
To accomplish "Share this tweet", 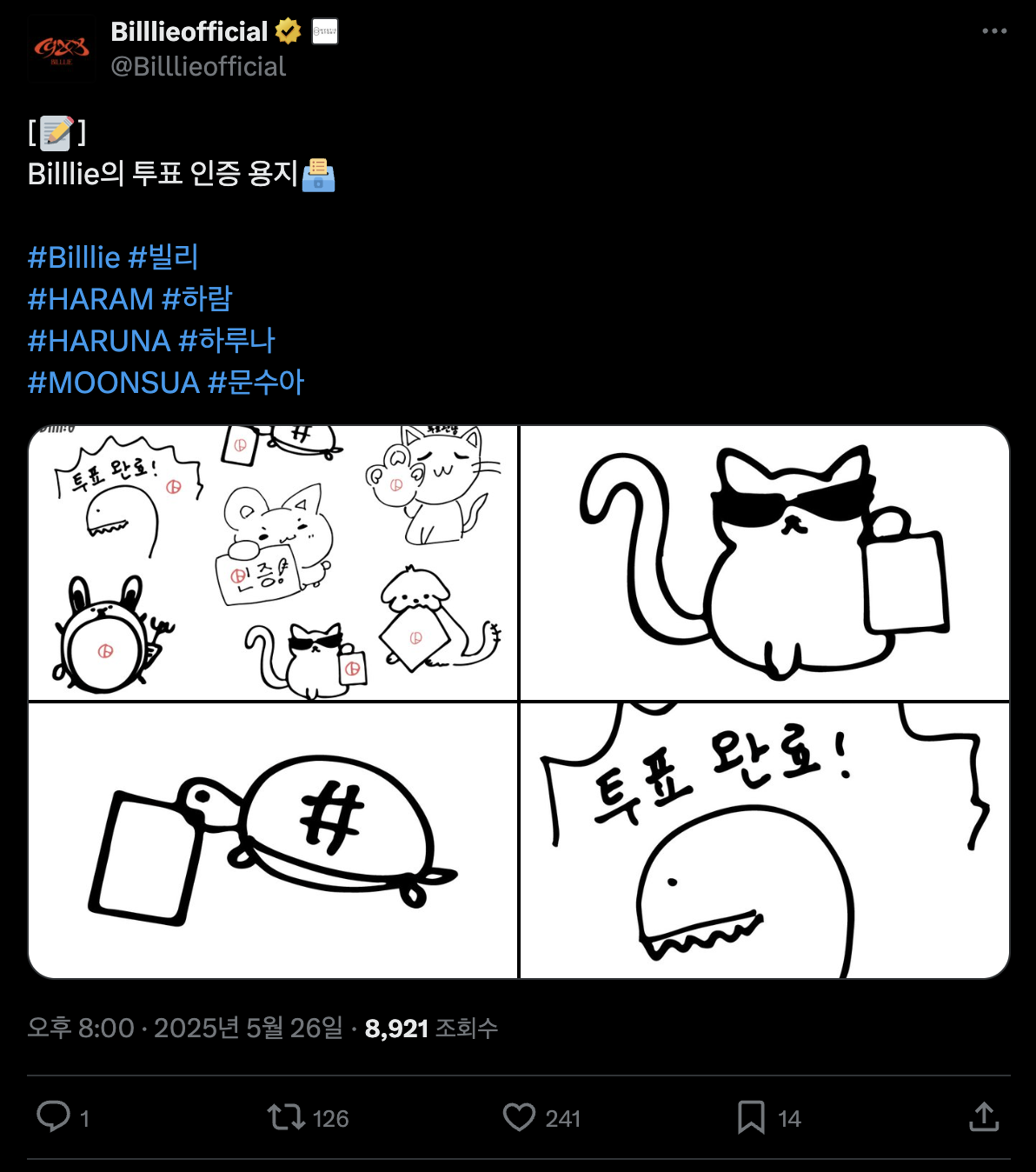I will point(984,1117).
